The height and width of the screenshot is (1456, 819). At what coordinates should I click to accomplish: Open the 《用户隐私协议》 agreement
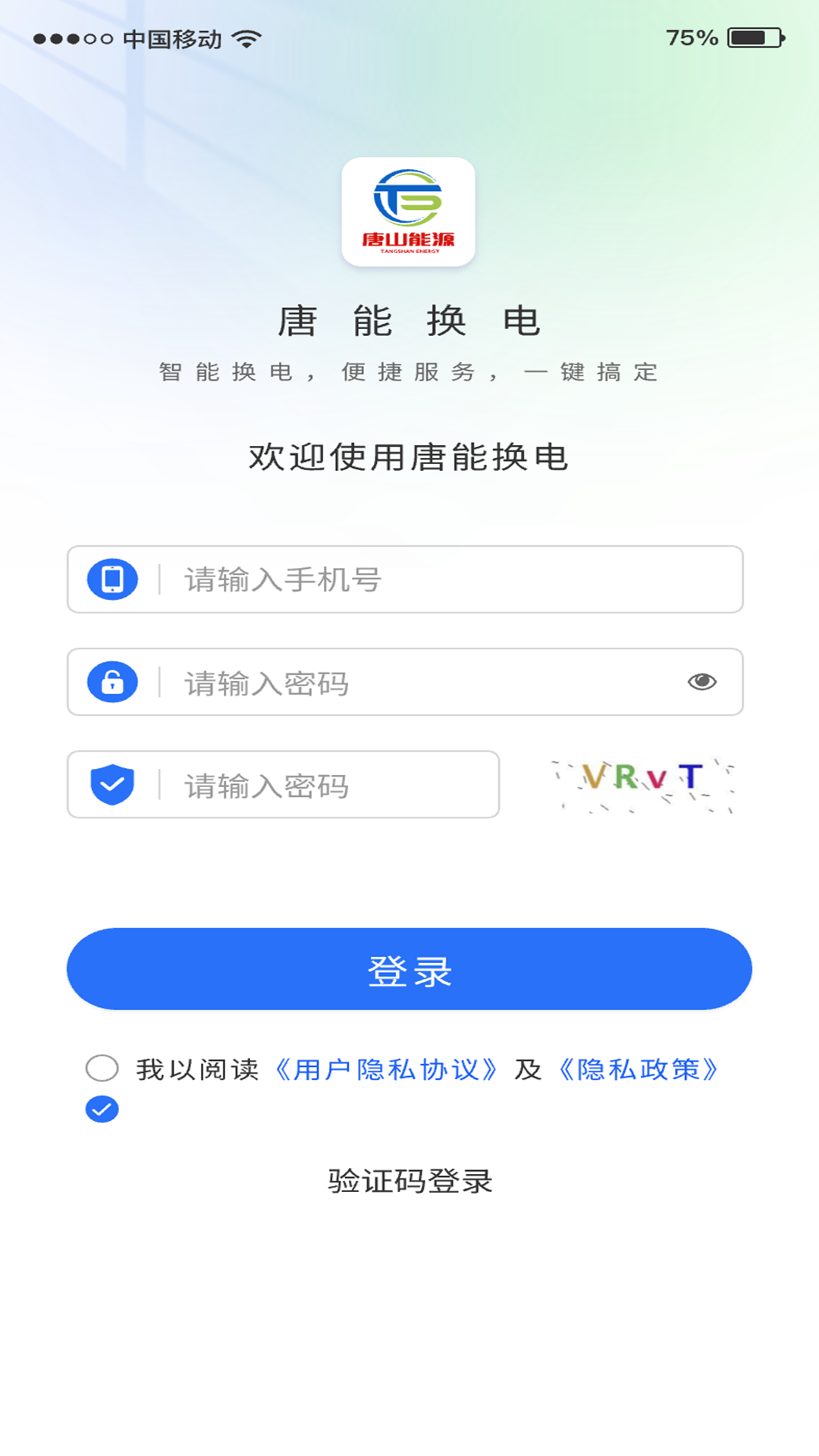386,1069
